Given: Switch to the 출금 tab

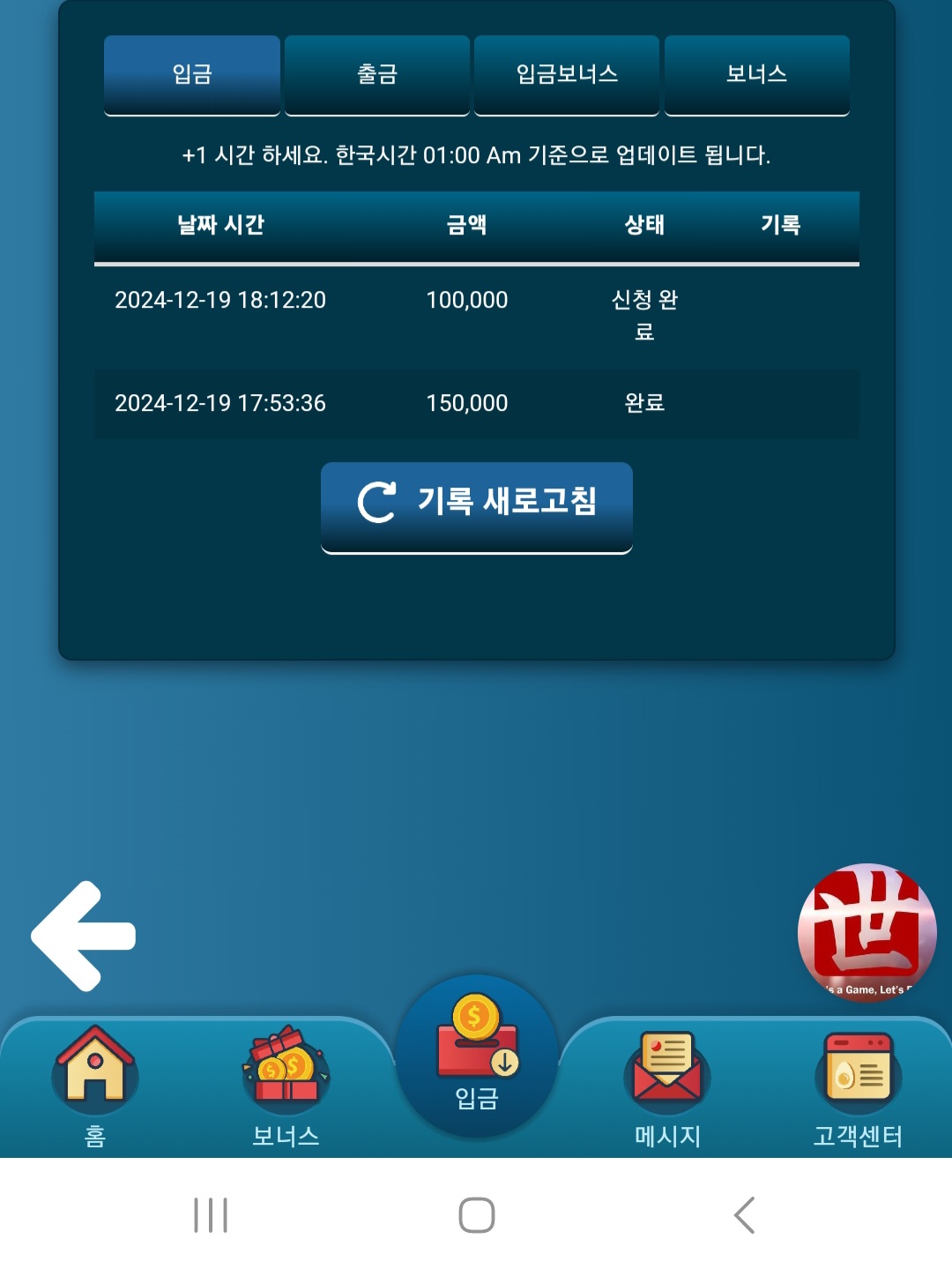Looking at the screenshot, I should pyautogui.click(x=377, y=74).
